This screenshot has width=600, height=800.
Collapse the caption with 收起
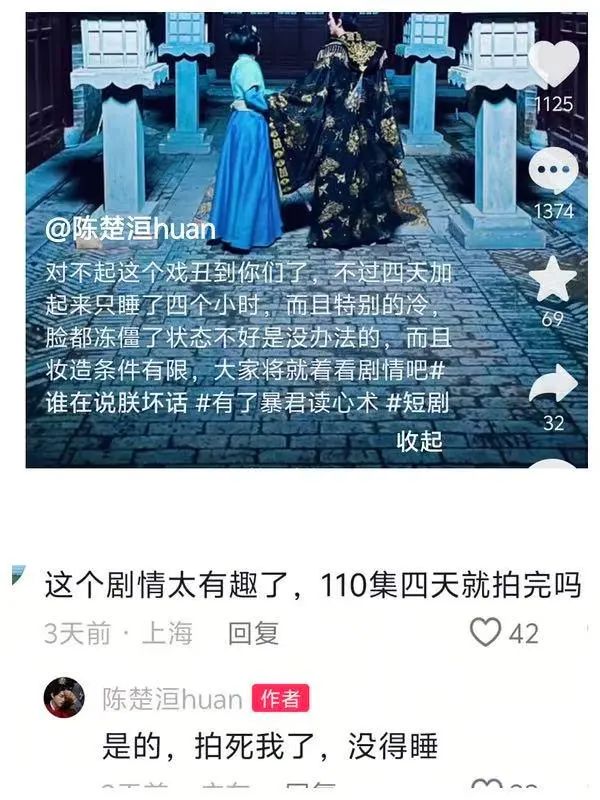(x=419, y=441)
